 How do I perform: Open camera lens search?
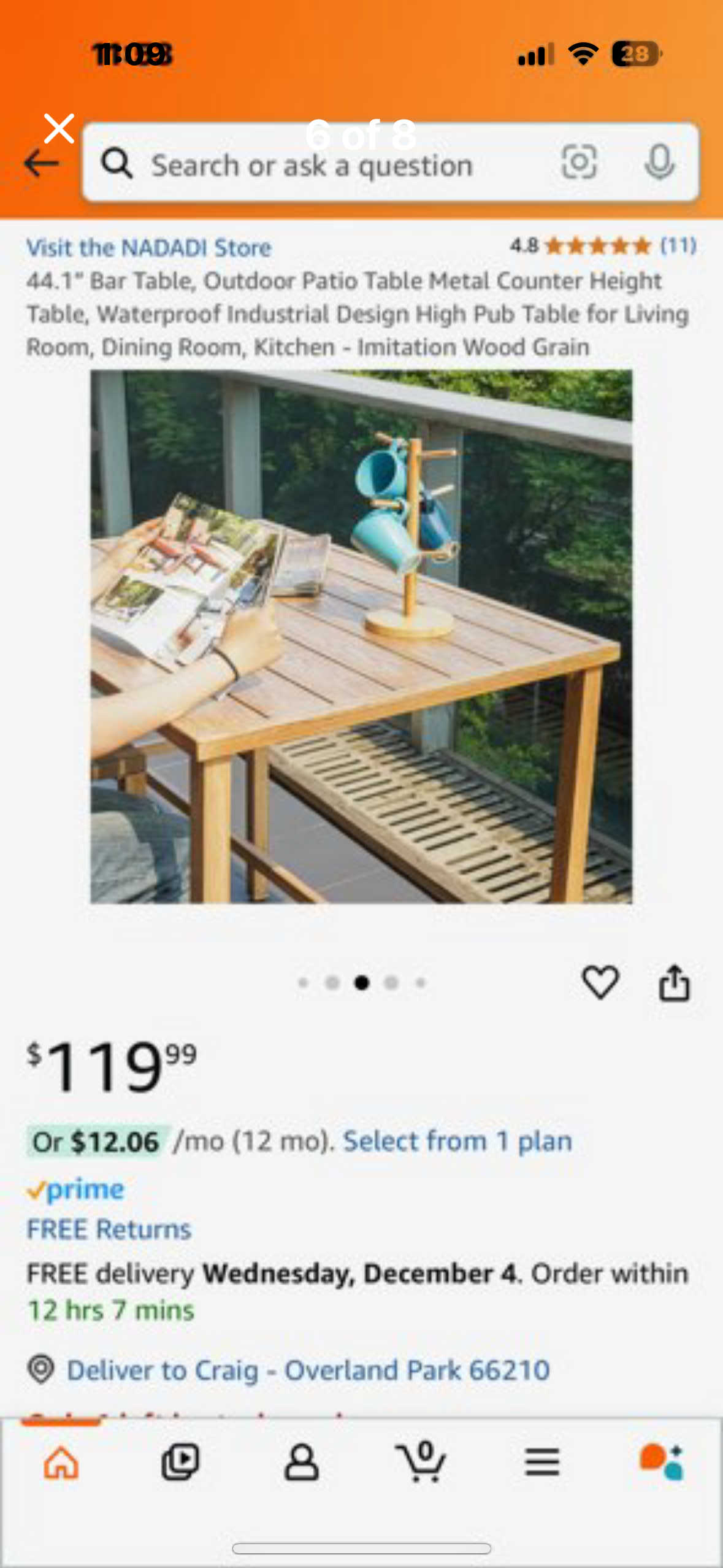579,163
